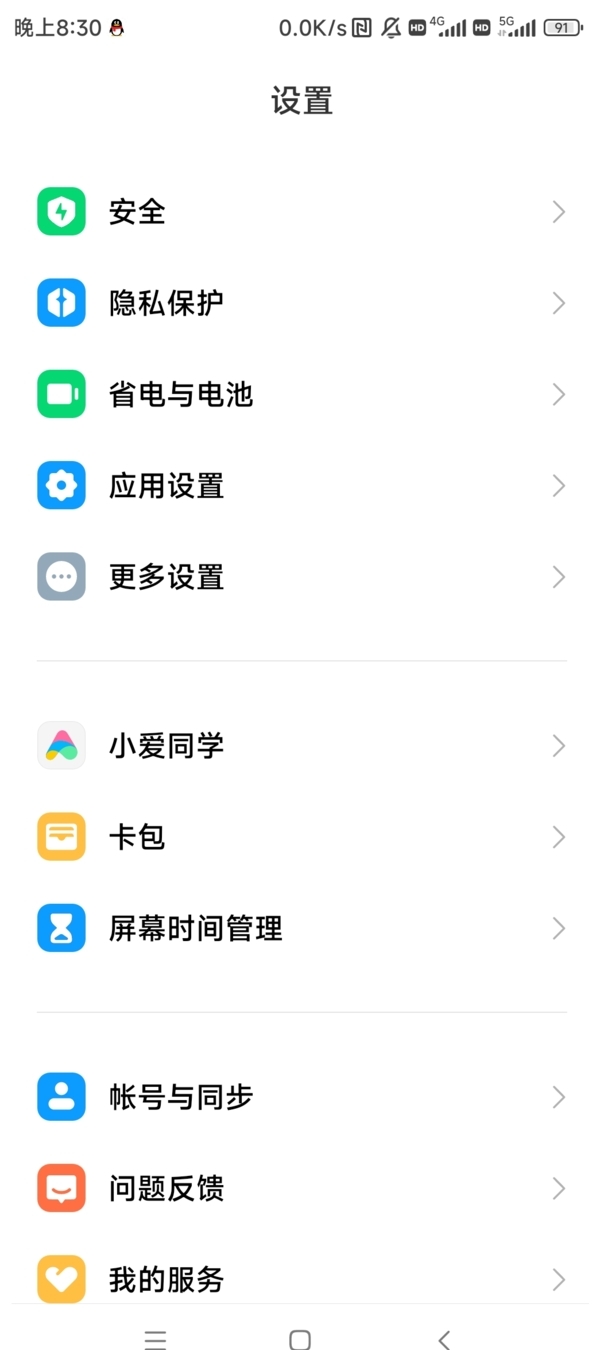
Task: Tap the system back button
Action: tap(444, 1339)
